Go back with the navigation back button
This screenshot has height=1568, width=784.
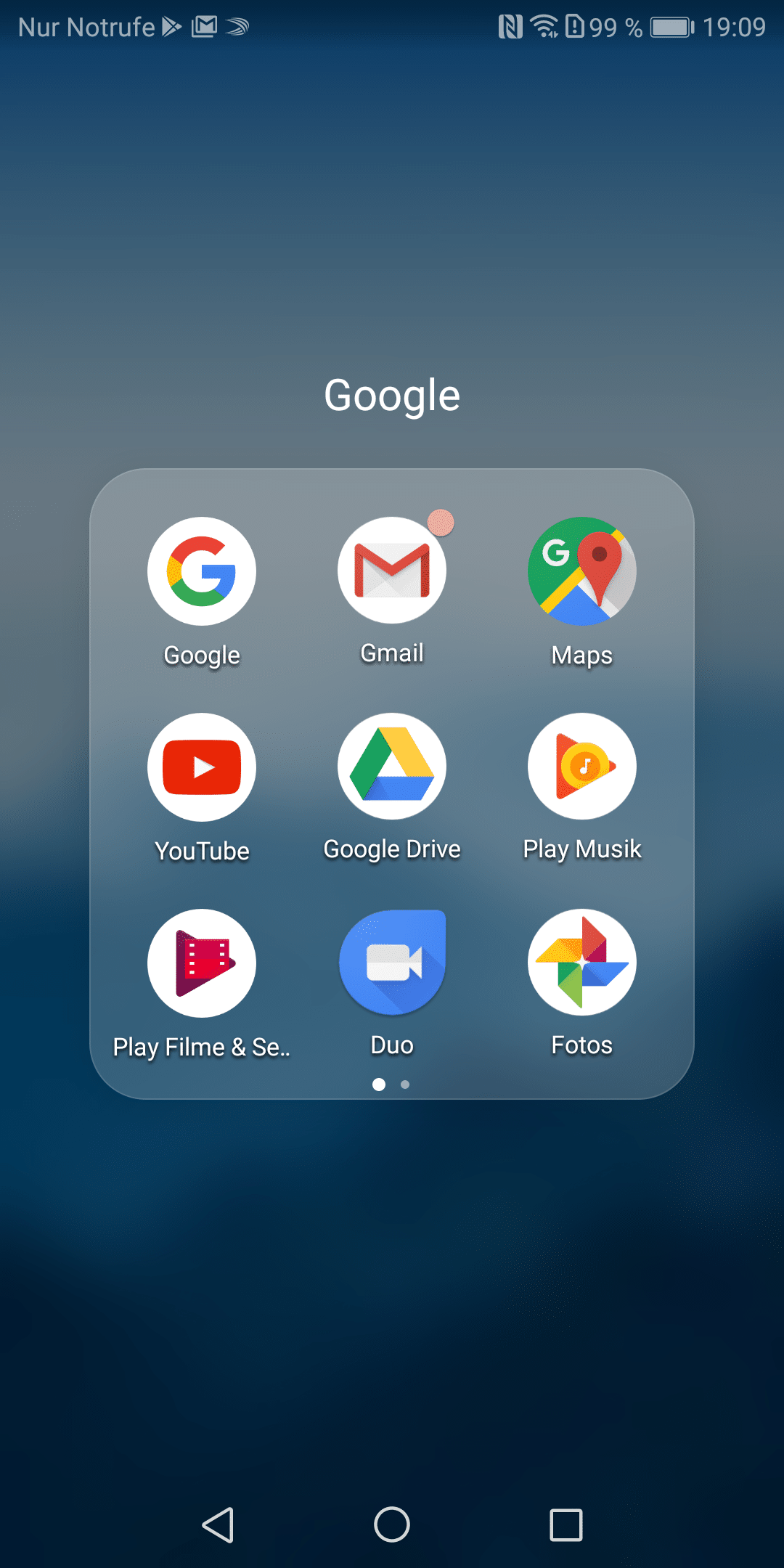click(x=218, y=1524)
